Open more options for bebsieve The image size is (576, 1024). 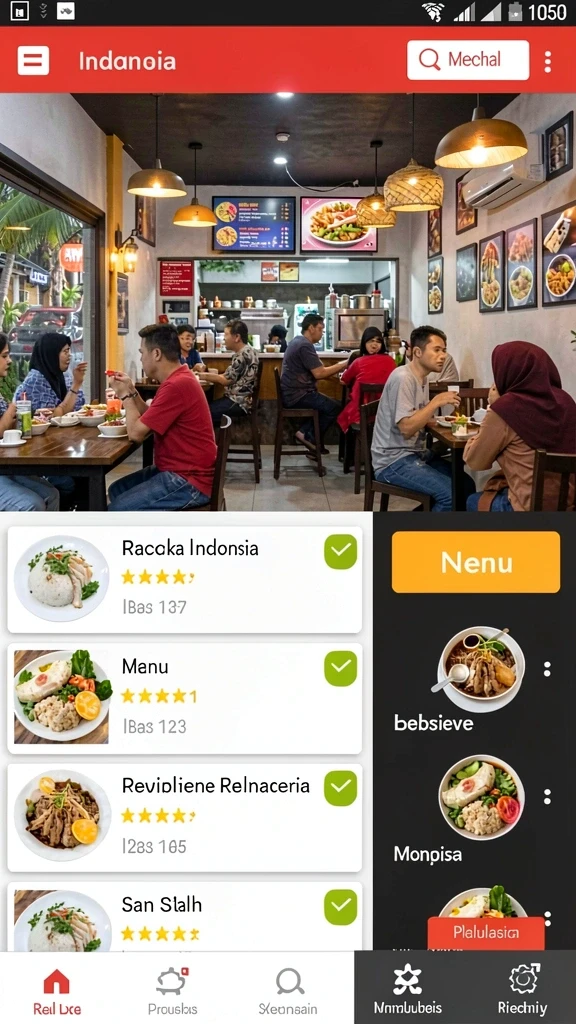547,669
